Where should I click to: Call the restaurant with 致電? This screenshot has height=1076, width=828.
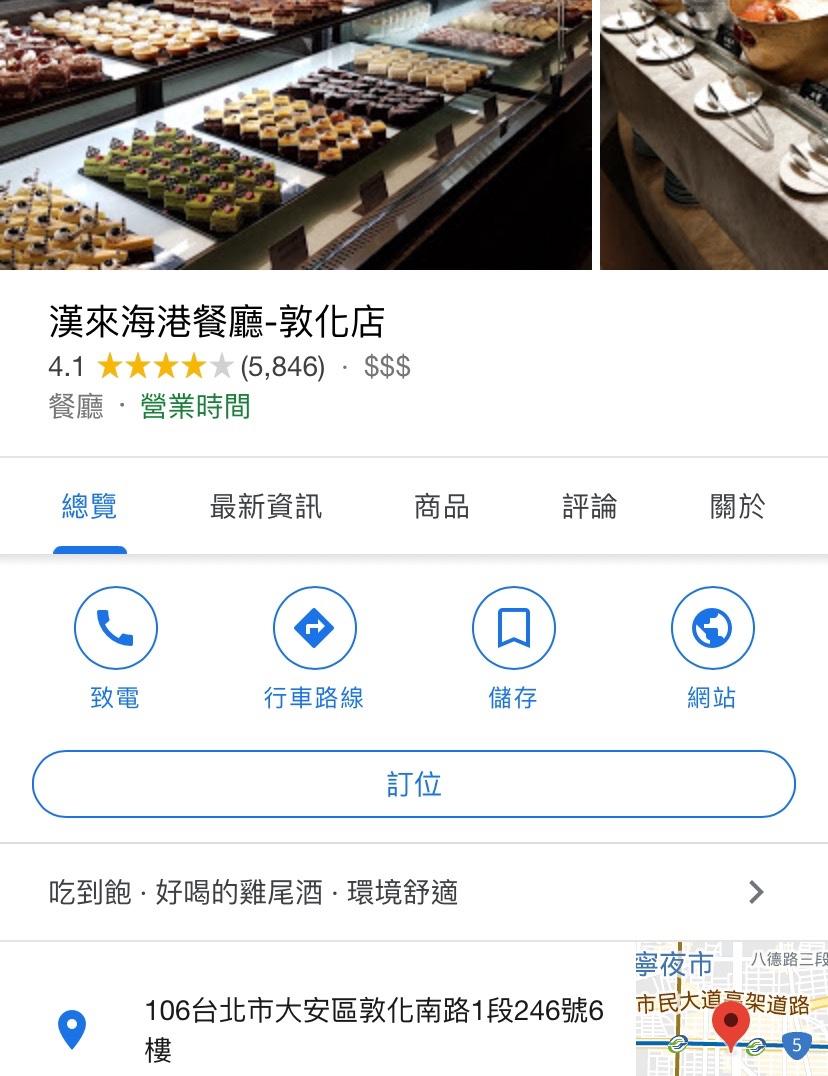[115, 646]
